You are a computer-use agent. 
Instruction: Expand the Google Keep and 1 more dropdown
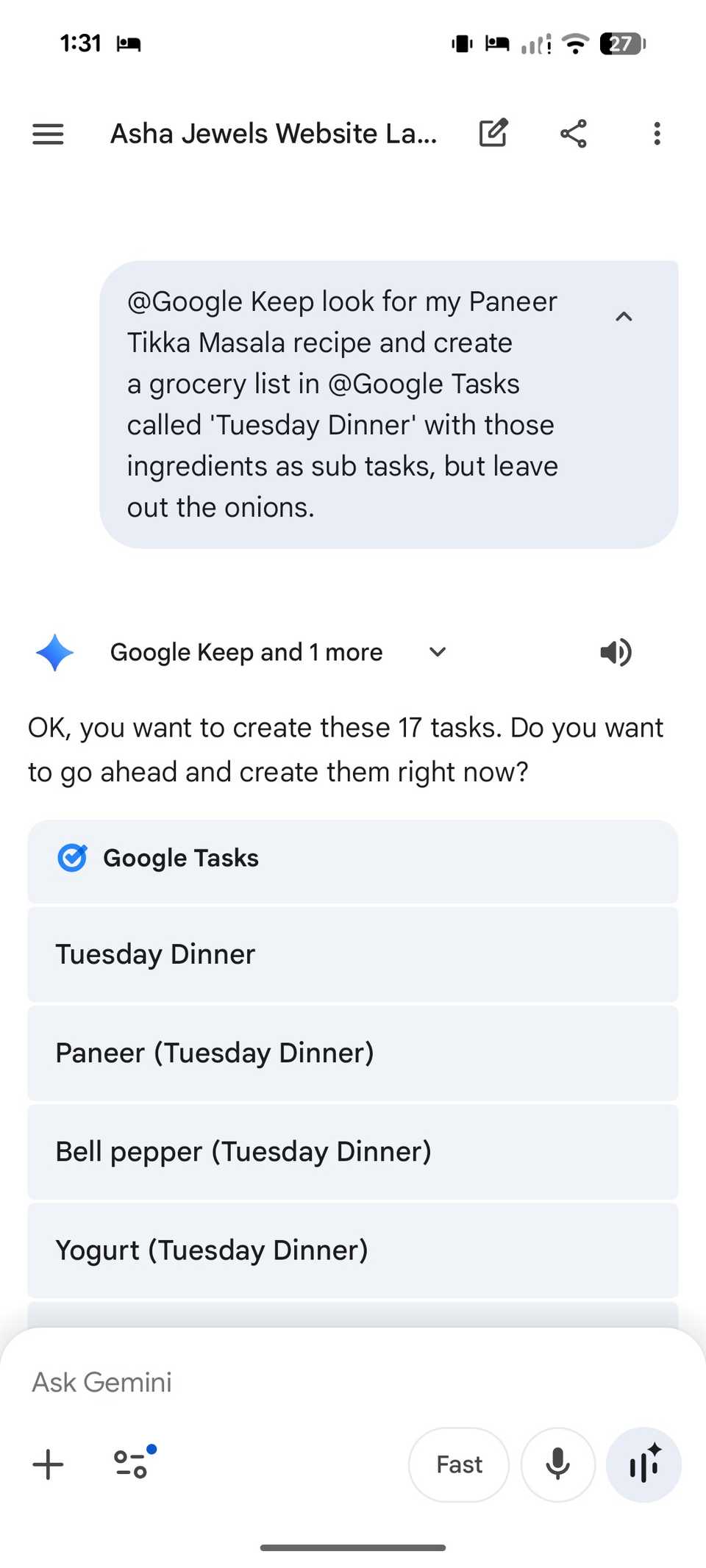point(436,652)
